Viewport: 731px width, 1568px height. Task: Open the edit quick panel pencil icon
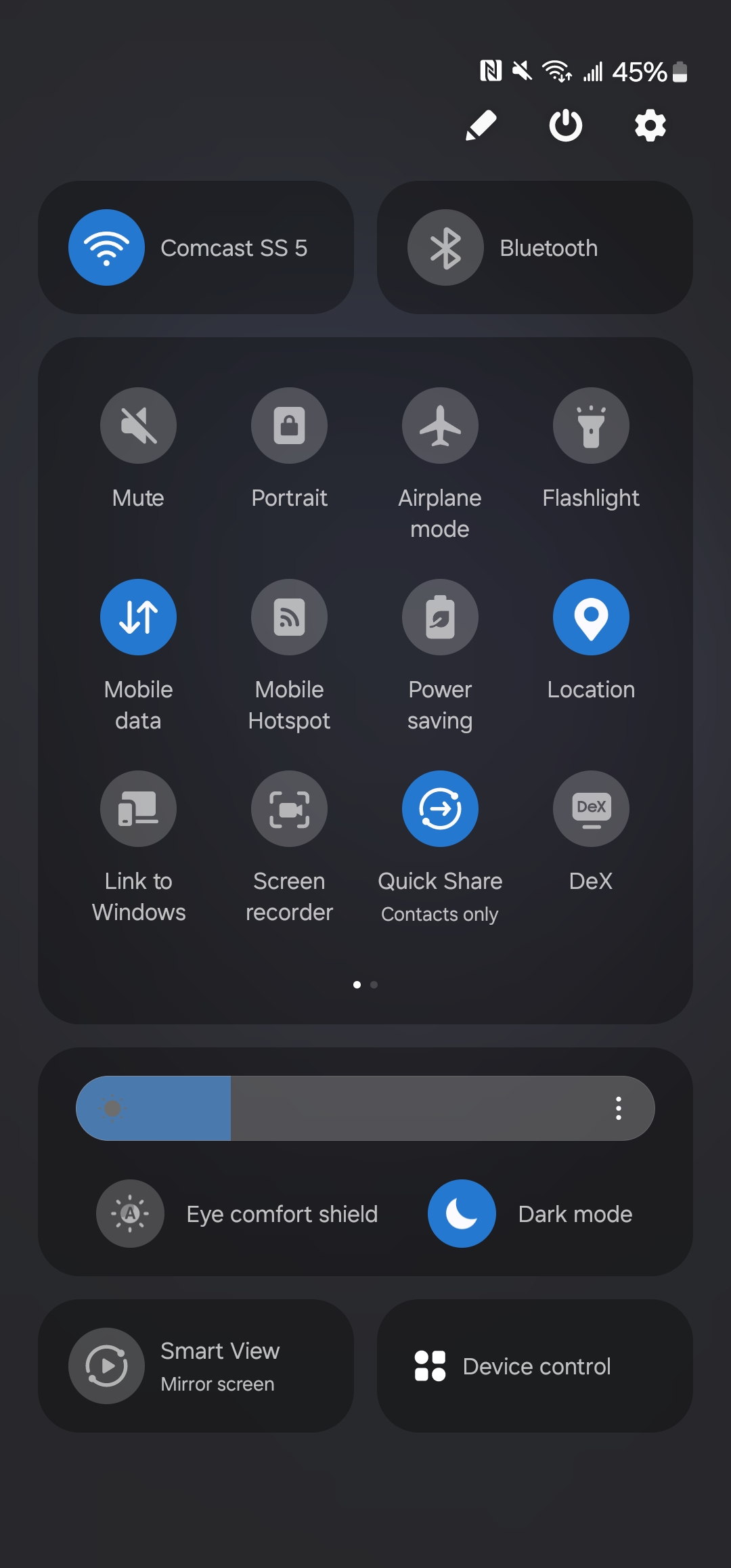[x=481, y=126]
